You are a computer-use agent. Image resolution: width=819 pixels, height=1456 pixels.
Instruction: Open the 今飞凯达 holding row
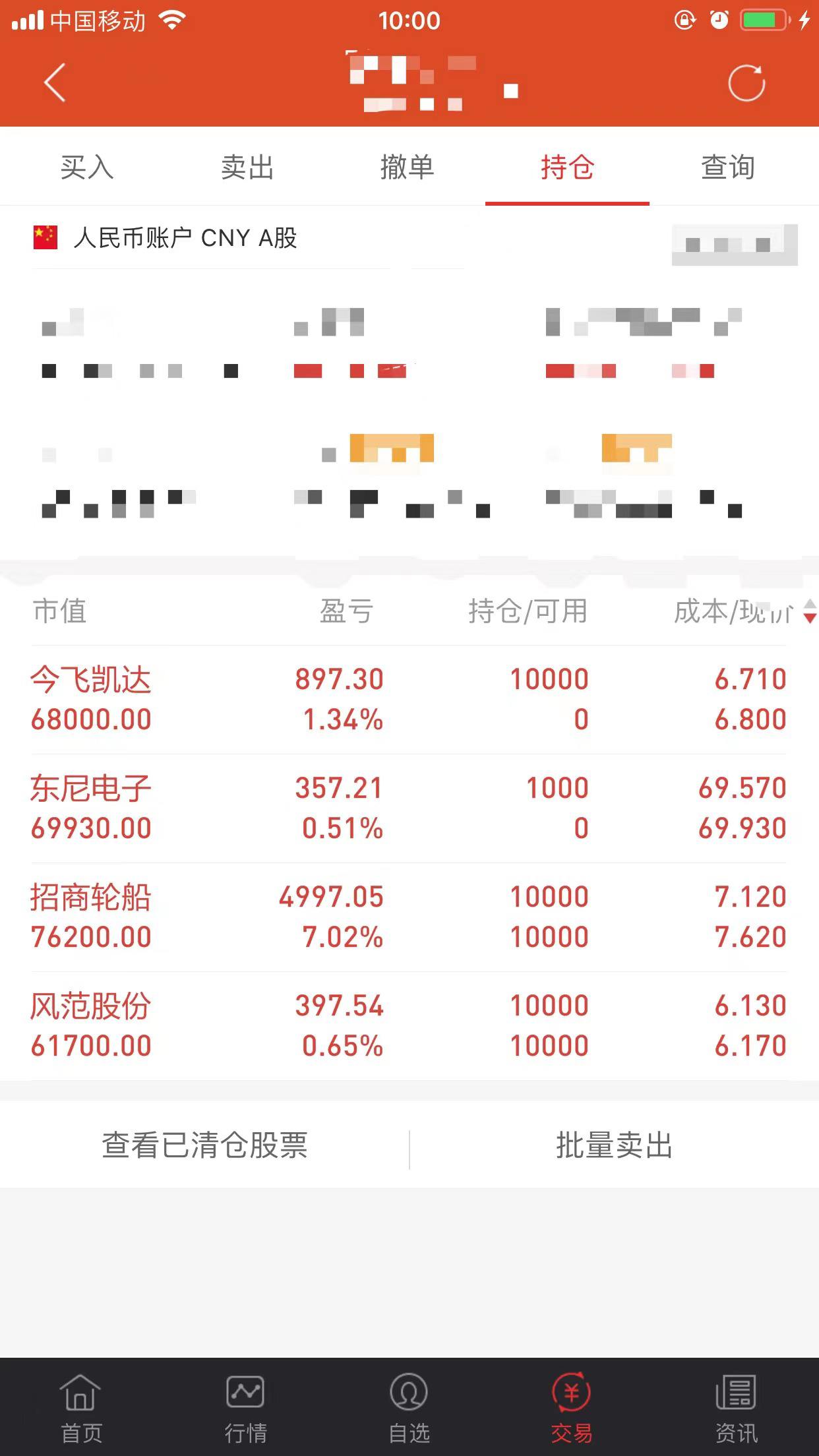(409, 700)
